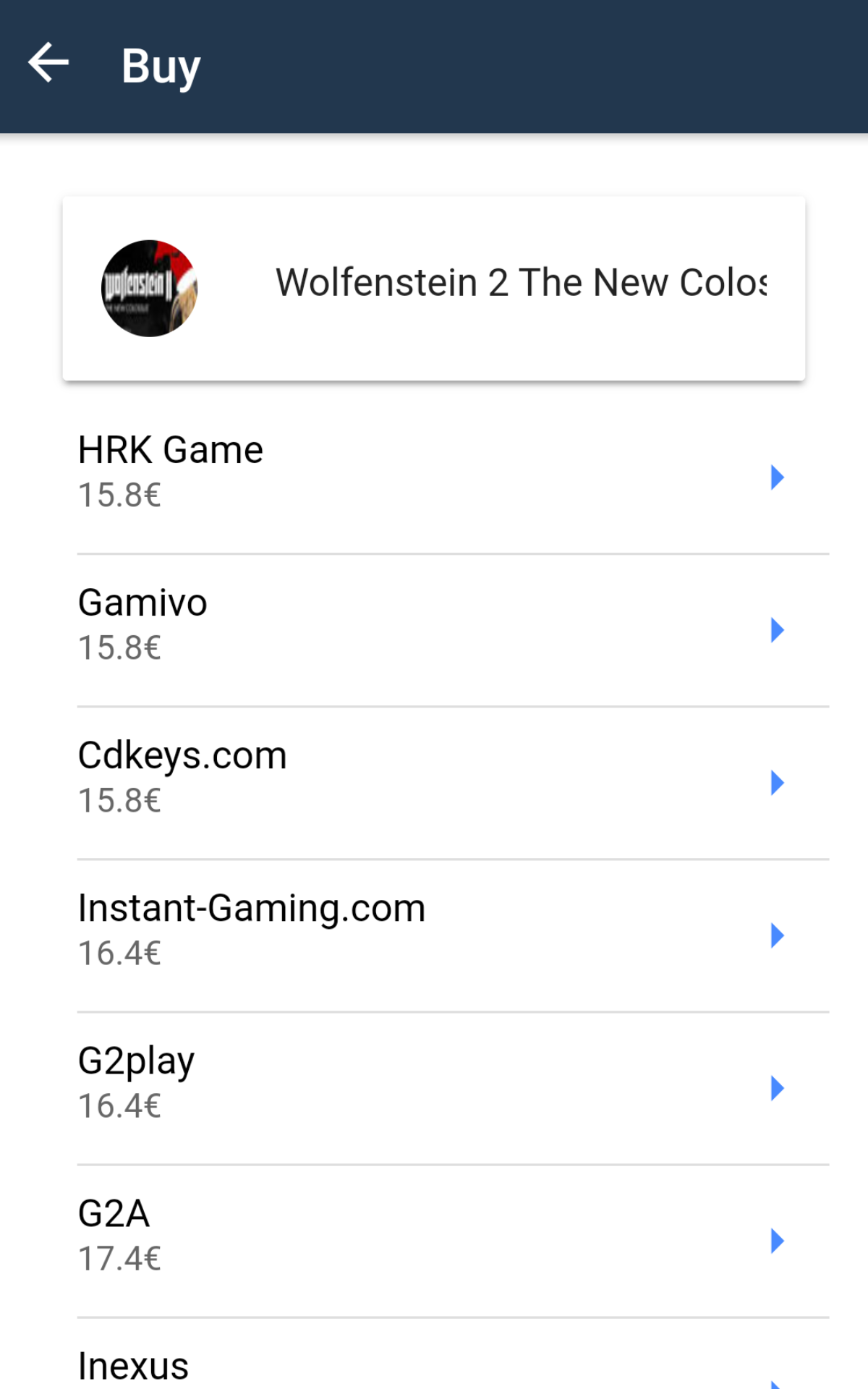Expand the Cdkeys.com offer with its arrow
Screen dimensions: 868x1389
(776, 783)
